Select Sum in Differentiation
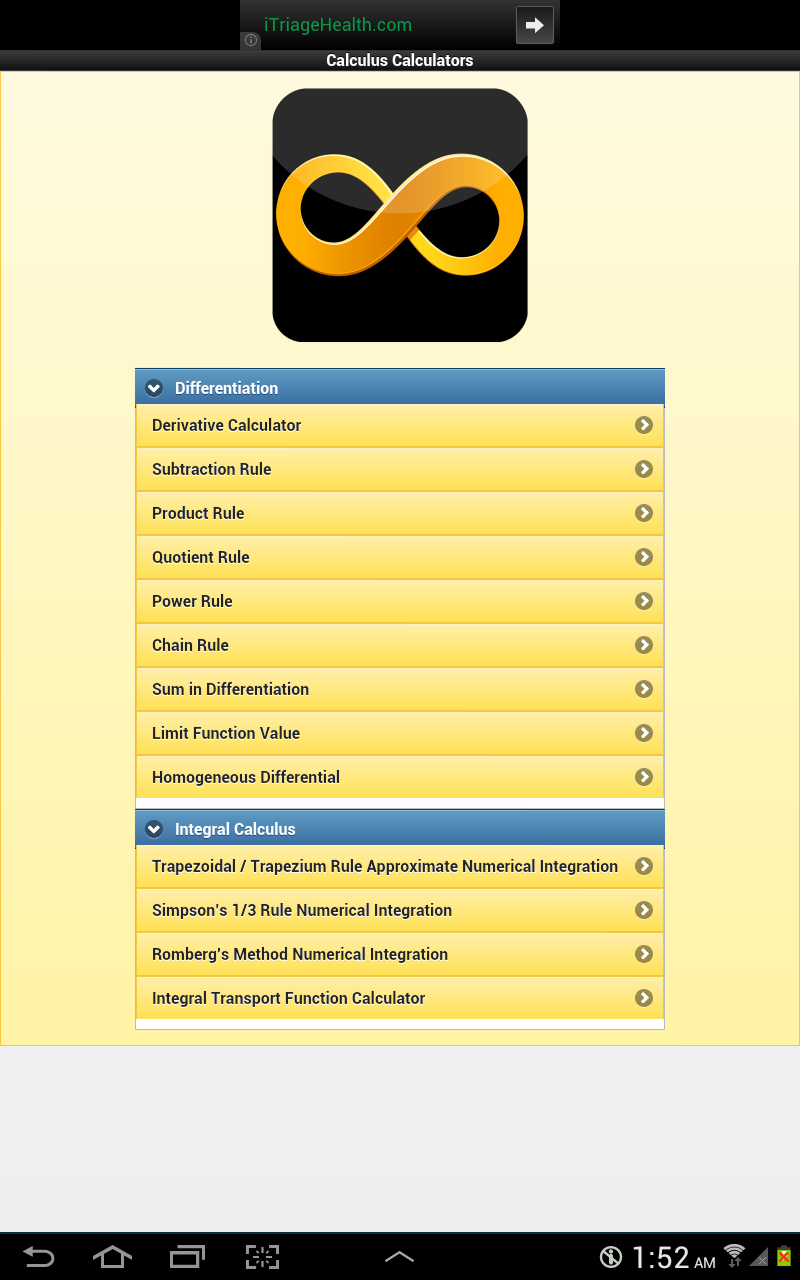The width and height of the screenshot is (800, 1280). [400, 689]
